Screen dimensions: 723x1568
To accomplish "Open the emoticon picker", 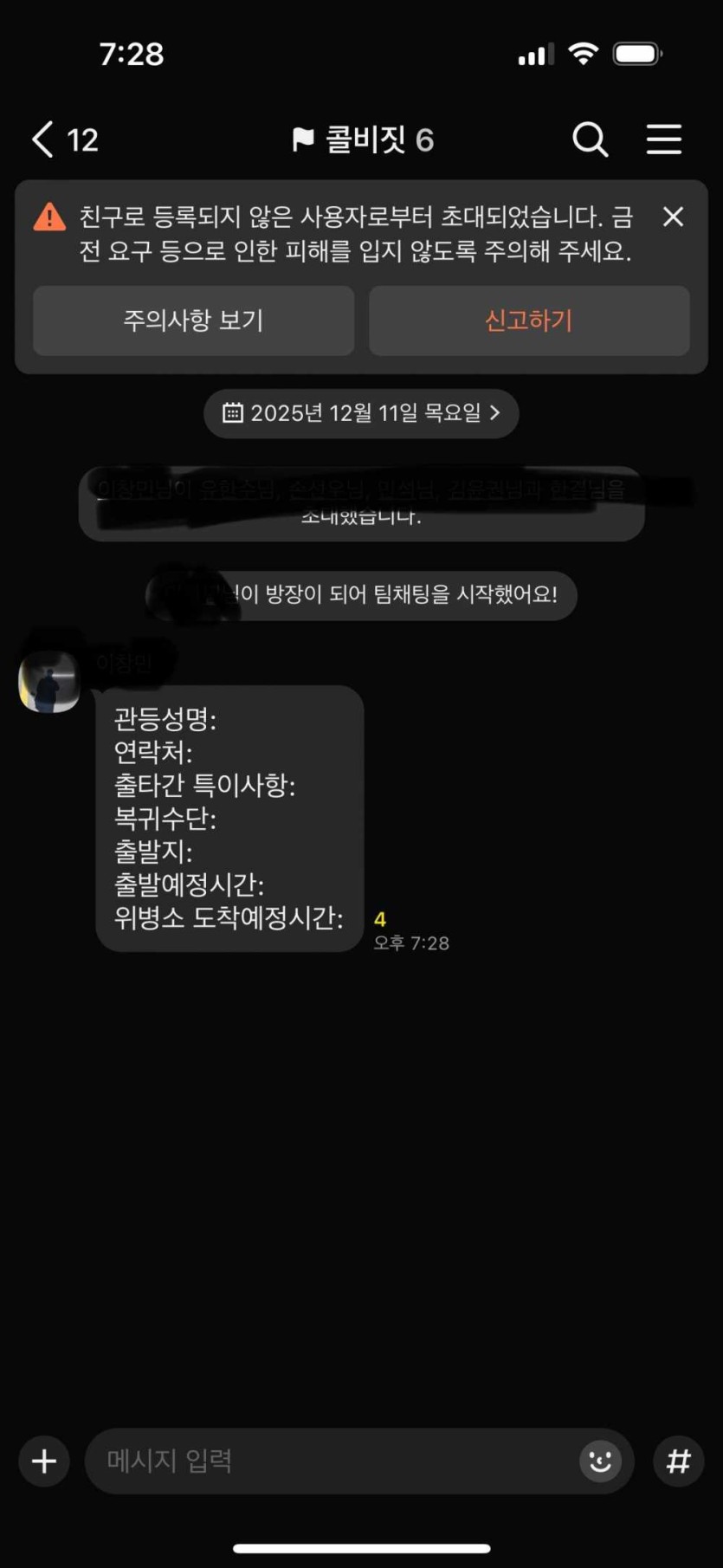I will tap(600, 1461).
